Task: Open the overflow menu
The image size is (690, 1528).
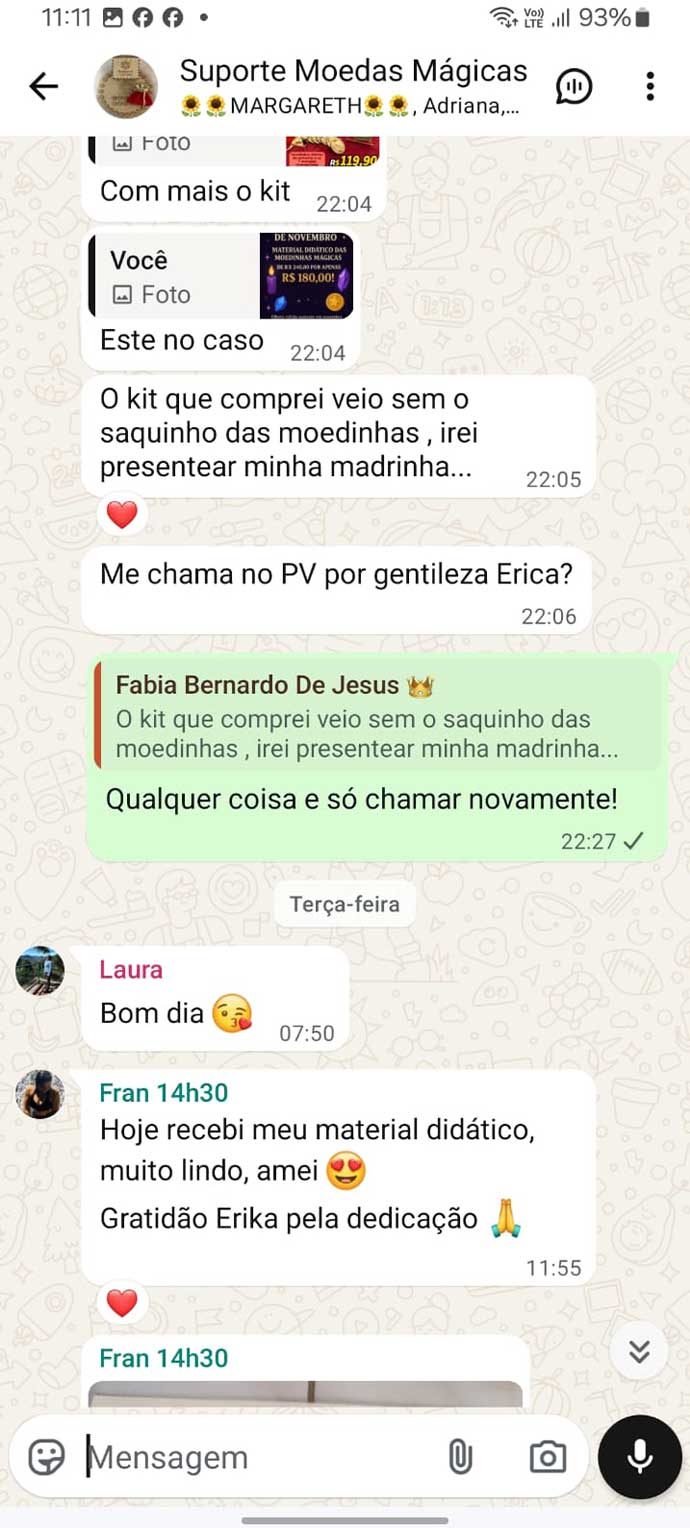Action: click(650, 87)
